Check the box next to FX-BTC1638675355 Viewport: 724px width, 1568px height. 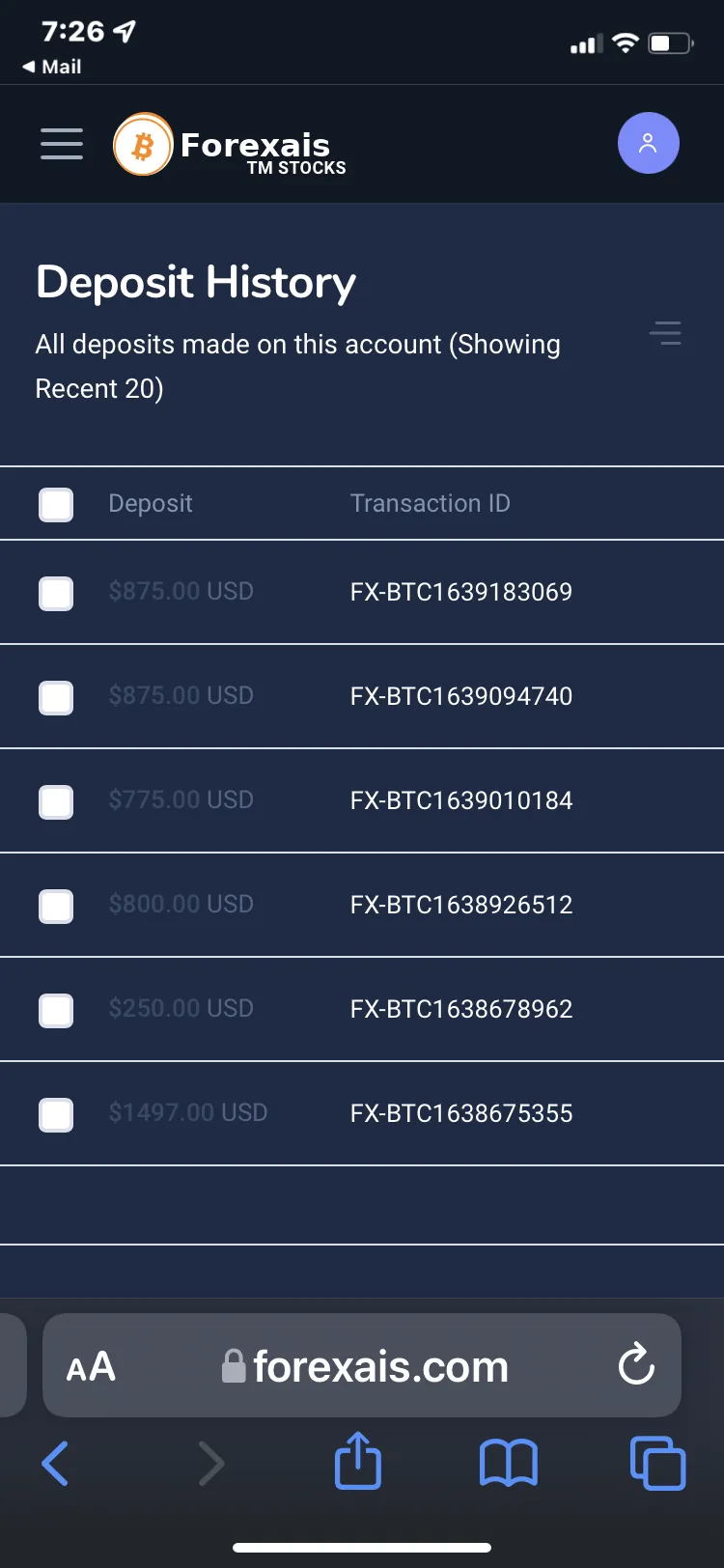(56, 1114)
